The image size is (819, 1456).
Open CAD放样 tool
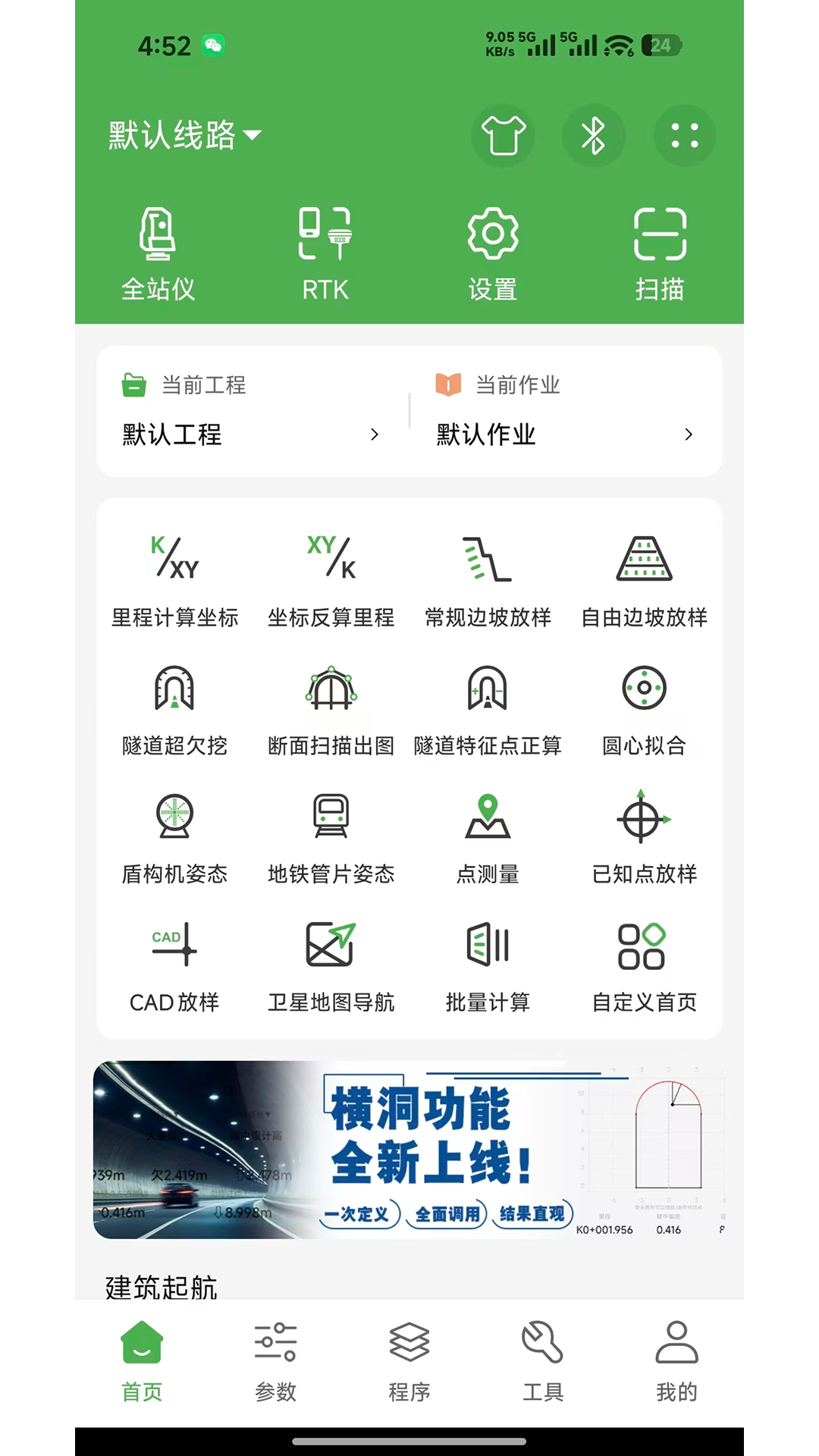tap(174, 965)
